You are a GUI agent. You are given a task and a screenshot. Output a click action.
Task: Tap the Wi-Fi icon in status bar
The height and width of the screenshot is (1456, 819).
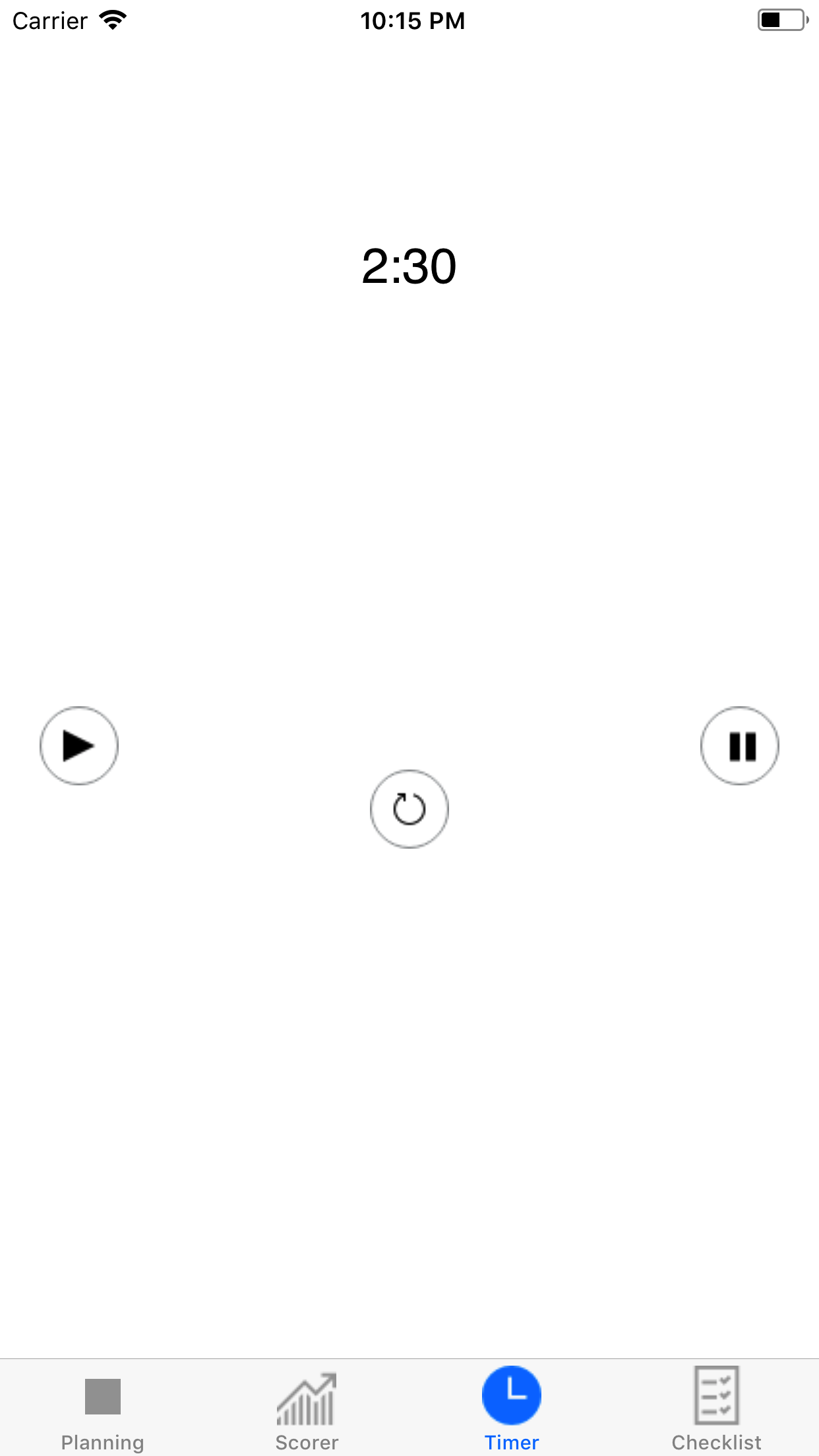point(113,20)
